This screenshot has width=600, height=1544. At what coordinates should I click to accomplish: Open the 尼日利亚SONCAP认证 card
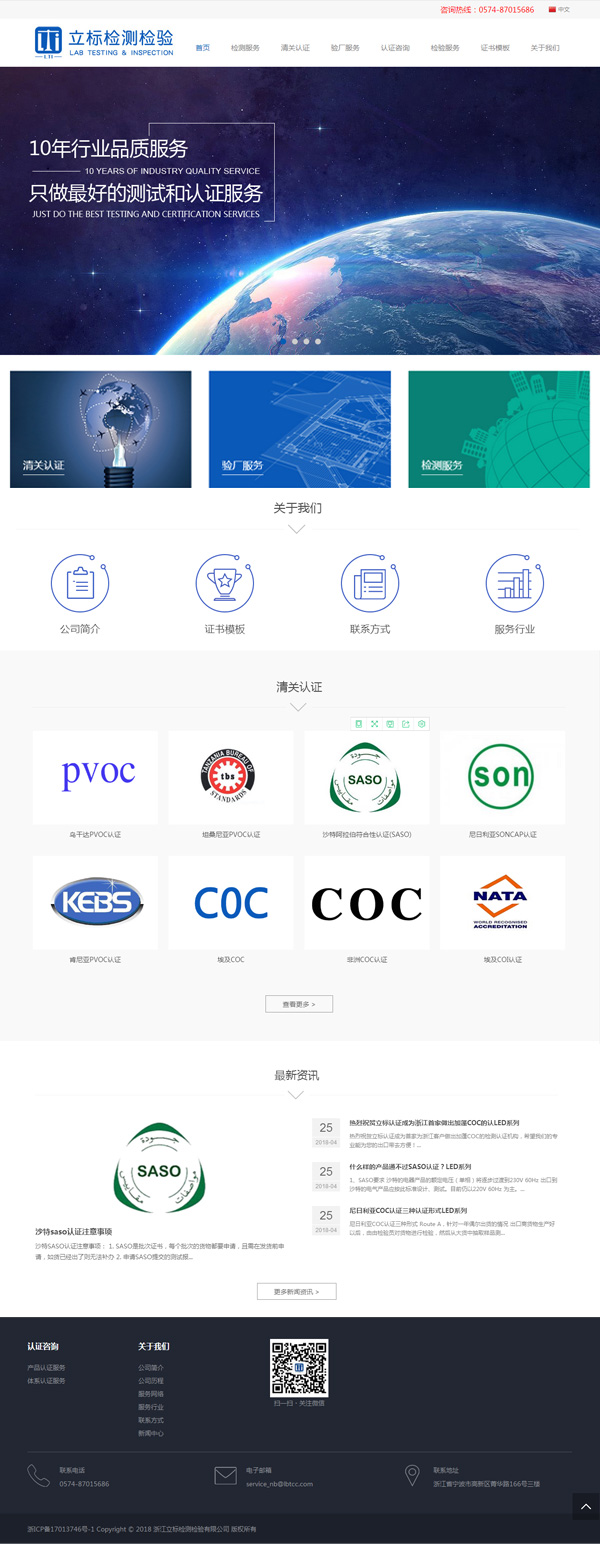502,777
